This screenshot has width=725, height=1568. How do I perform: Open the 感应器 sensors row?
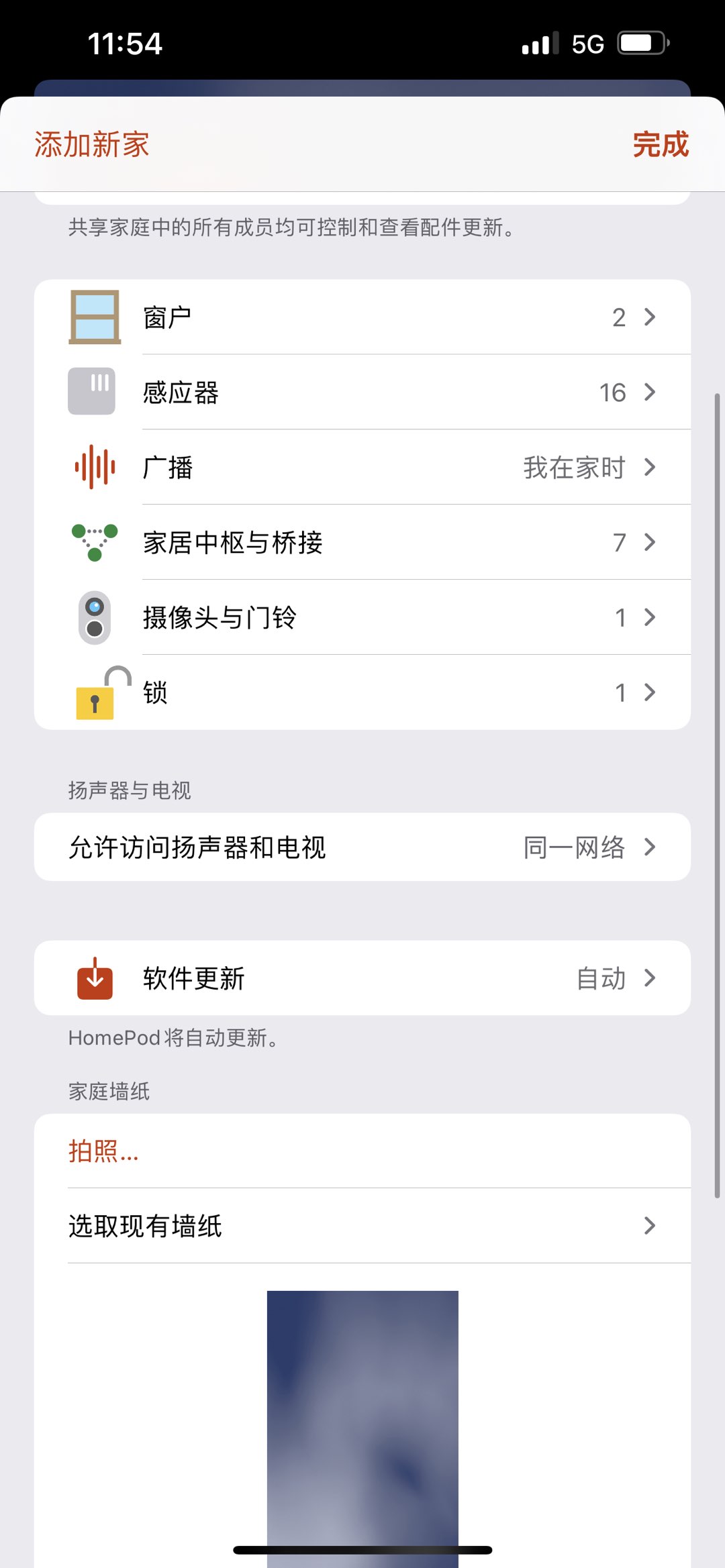[x=362, y=393]
